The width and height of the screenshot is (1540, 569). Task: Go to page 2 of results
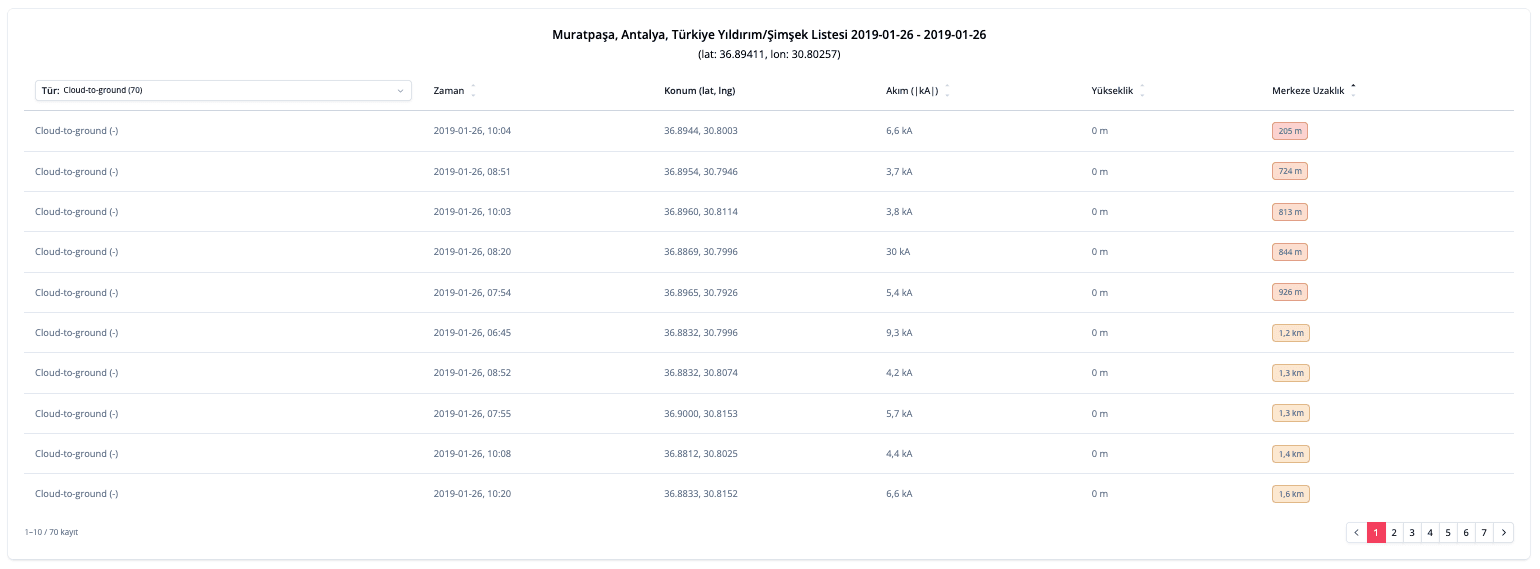(1394, 533)
